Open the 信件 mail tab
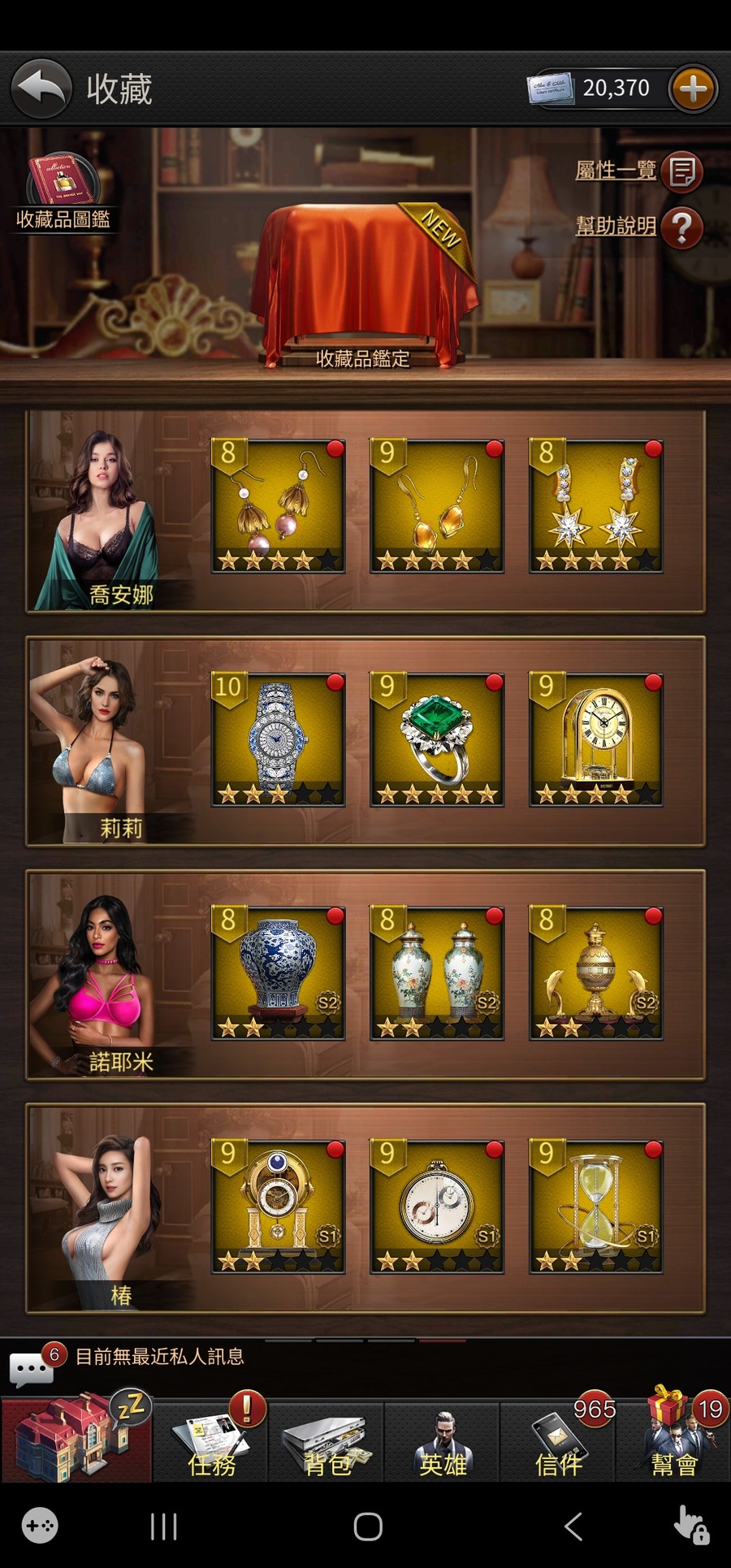The height and width of the screenshot is (1568, 731). (559, 1442)
